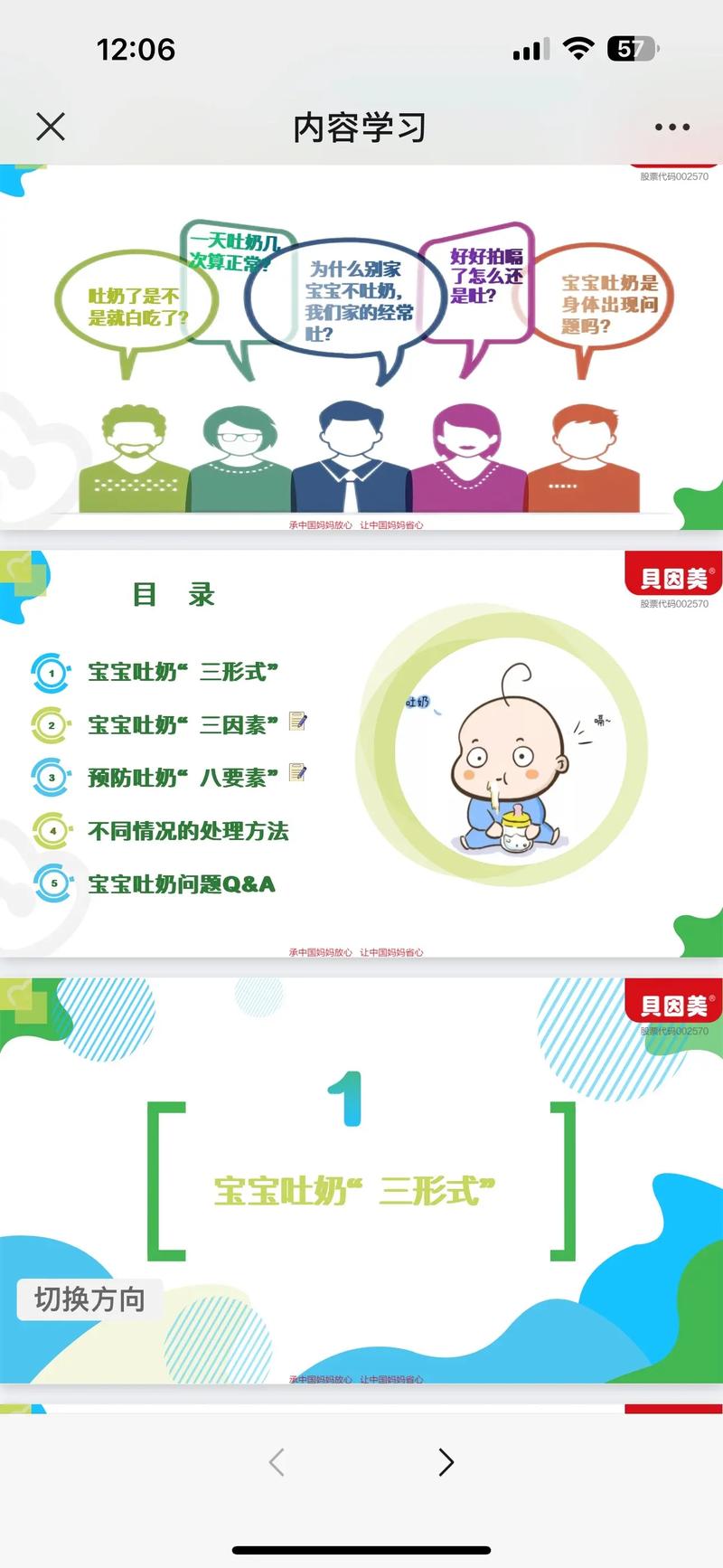Open the three-dot more menu

(672, 128)
